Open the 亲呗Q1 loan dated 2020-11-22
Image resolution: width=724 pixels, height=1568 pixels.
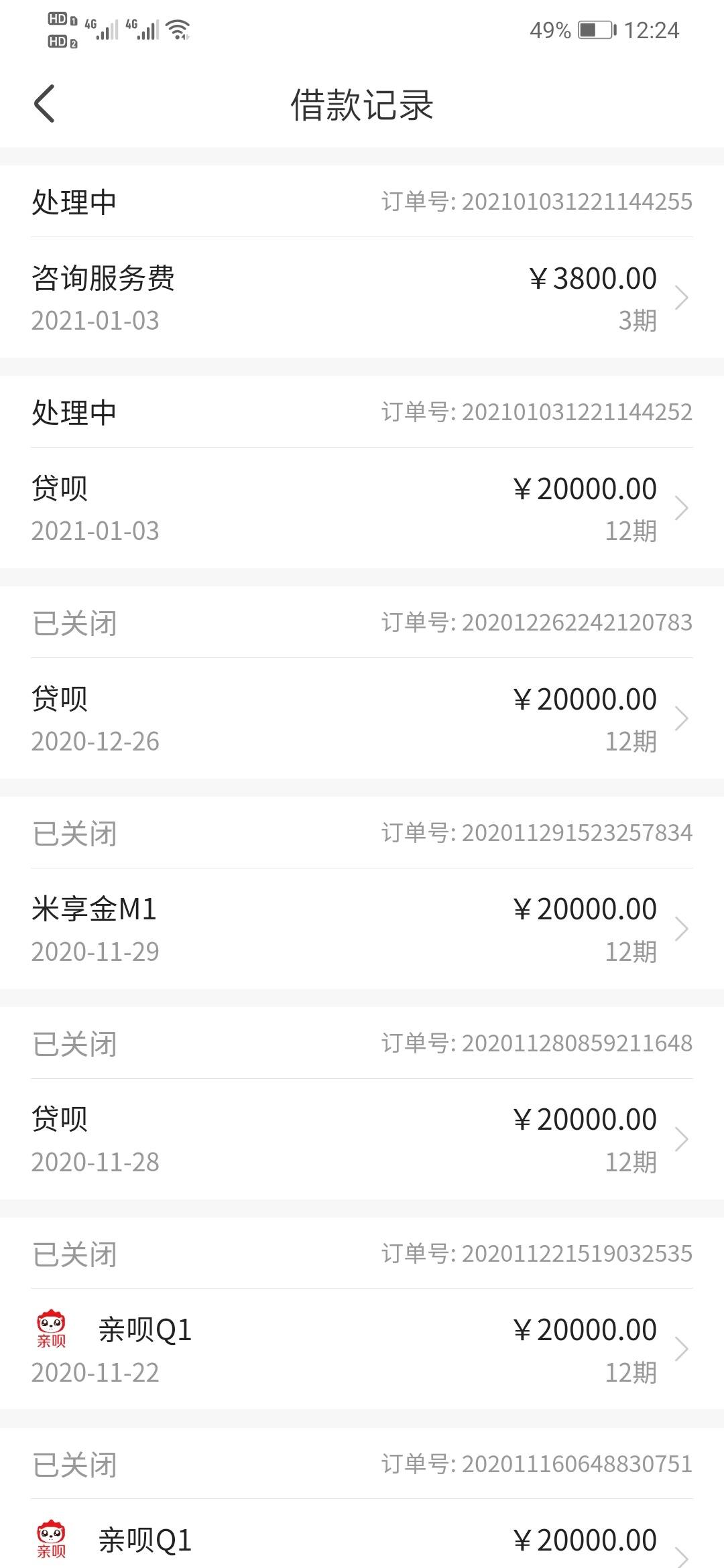(x=362, y=1350)
